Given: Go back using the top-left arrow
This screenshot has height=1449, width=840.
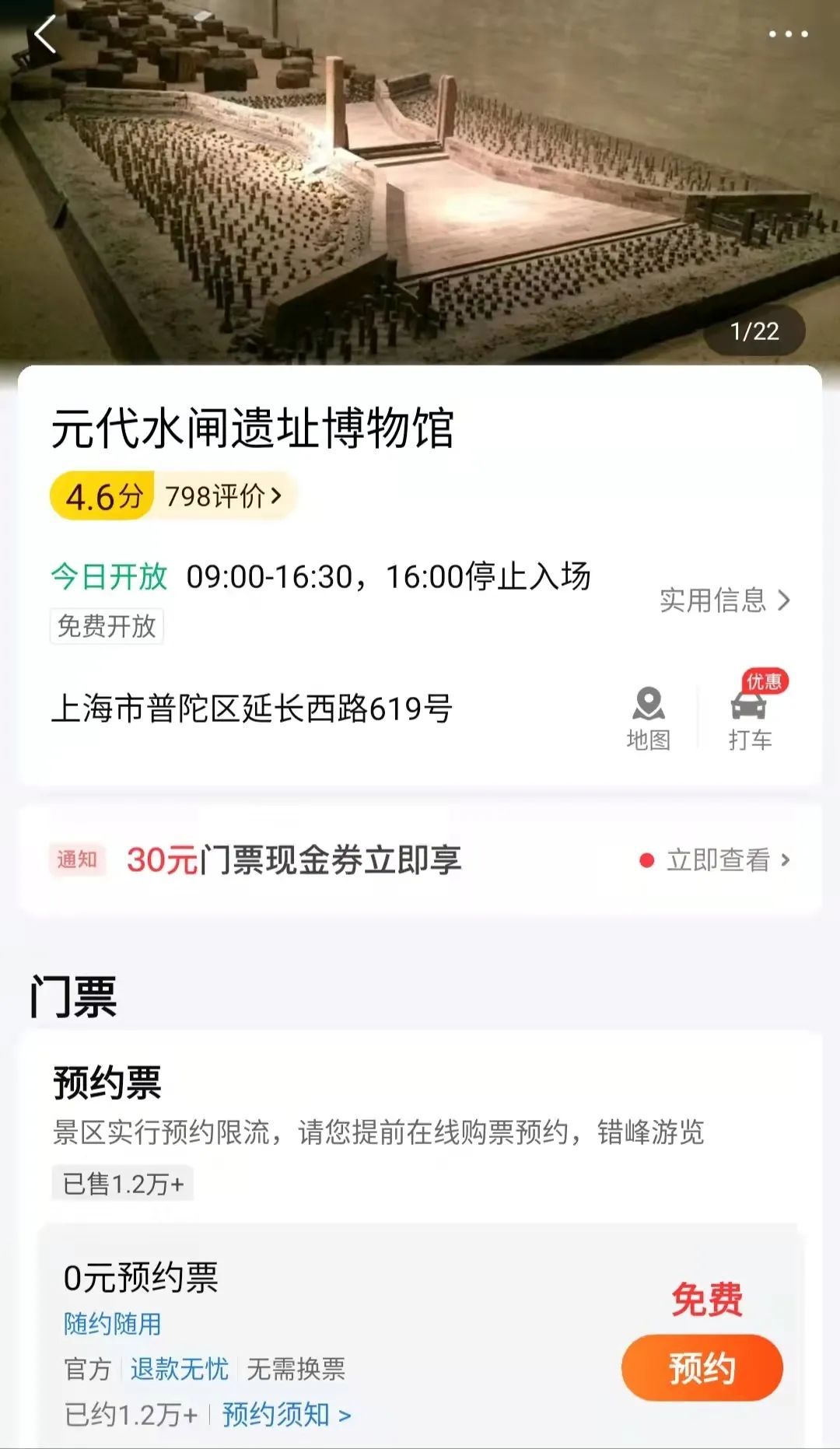Looking at the screenshot, I should coord(45,35).
